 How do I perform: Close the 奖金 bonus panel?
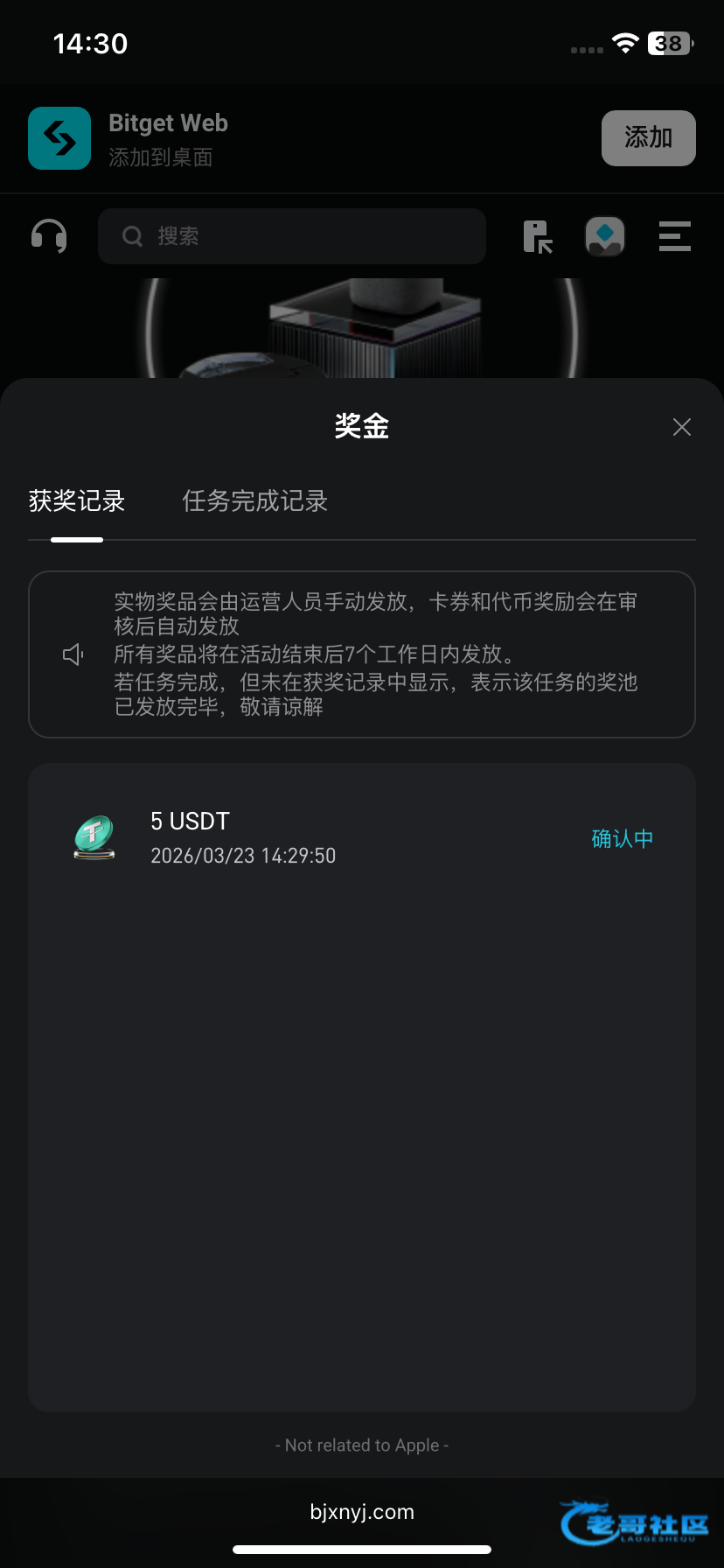coord(681,427)
